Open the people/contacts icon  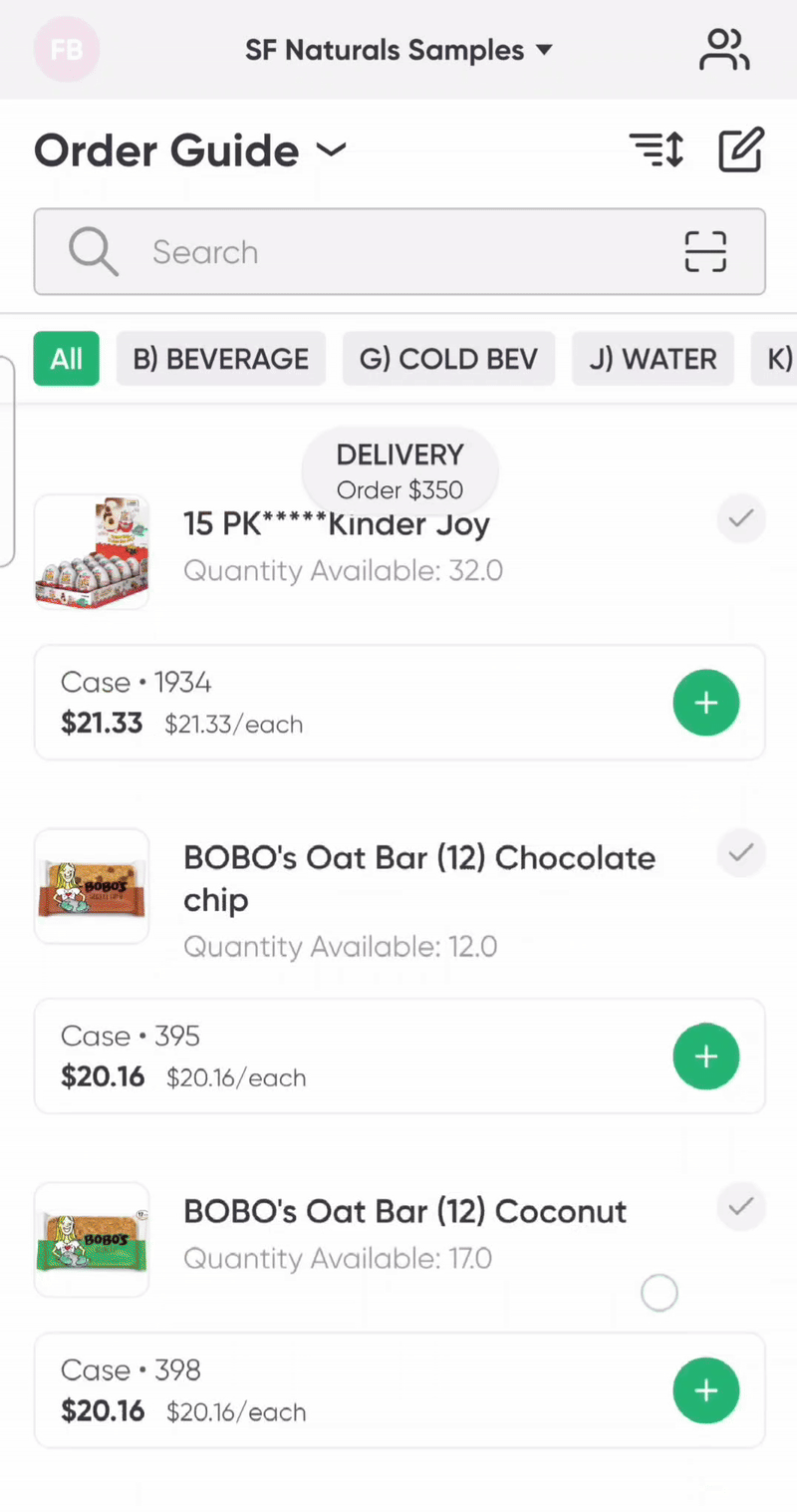coord(724,50)
